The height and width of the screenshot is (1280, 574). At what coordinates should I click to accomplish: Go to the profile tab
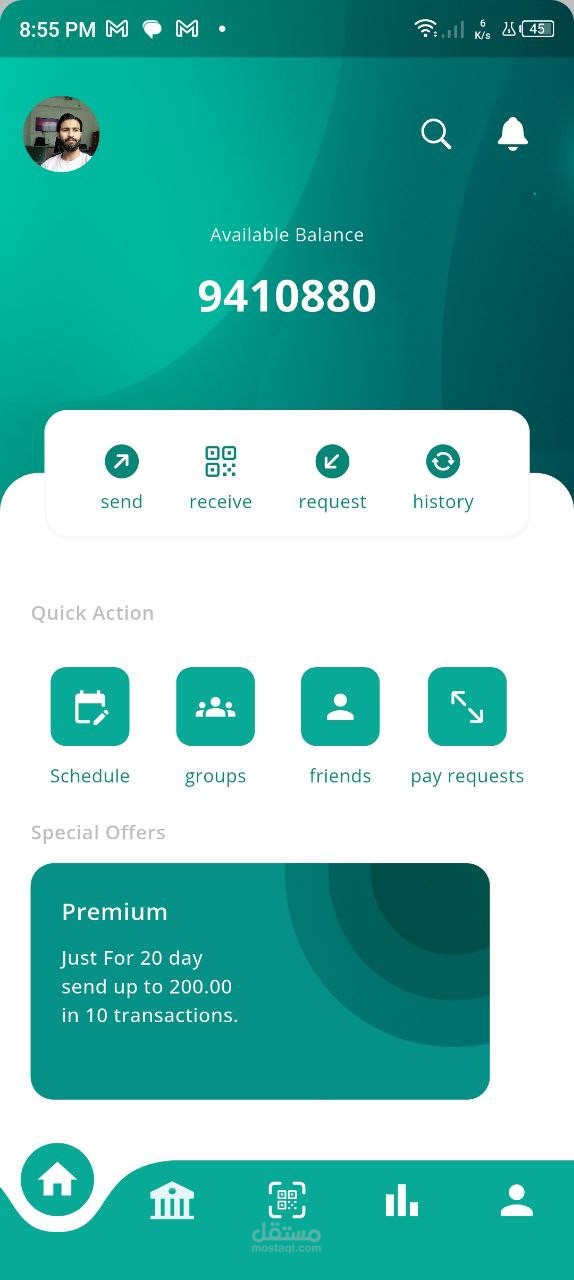(517, 1200)
